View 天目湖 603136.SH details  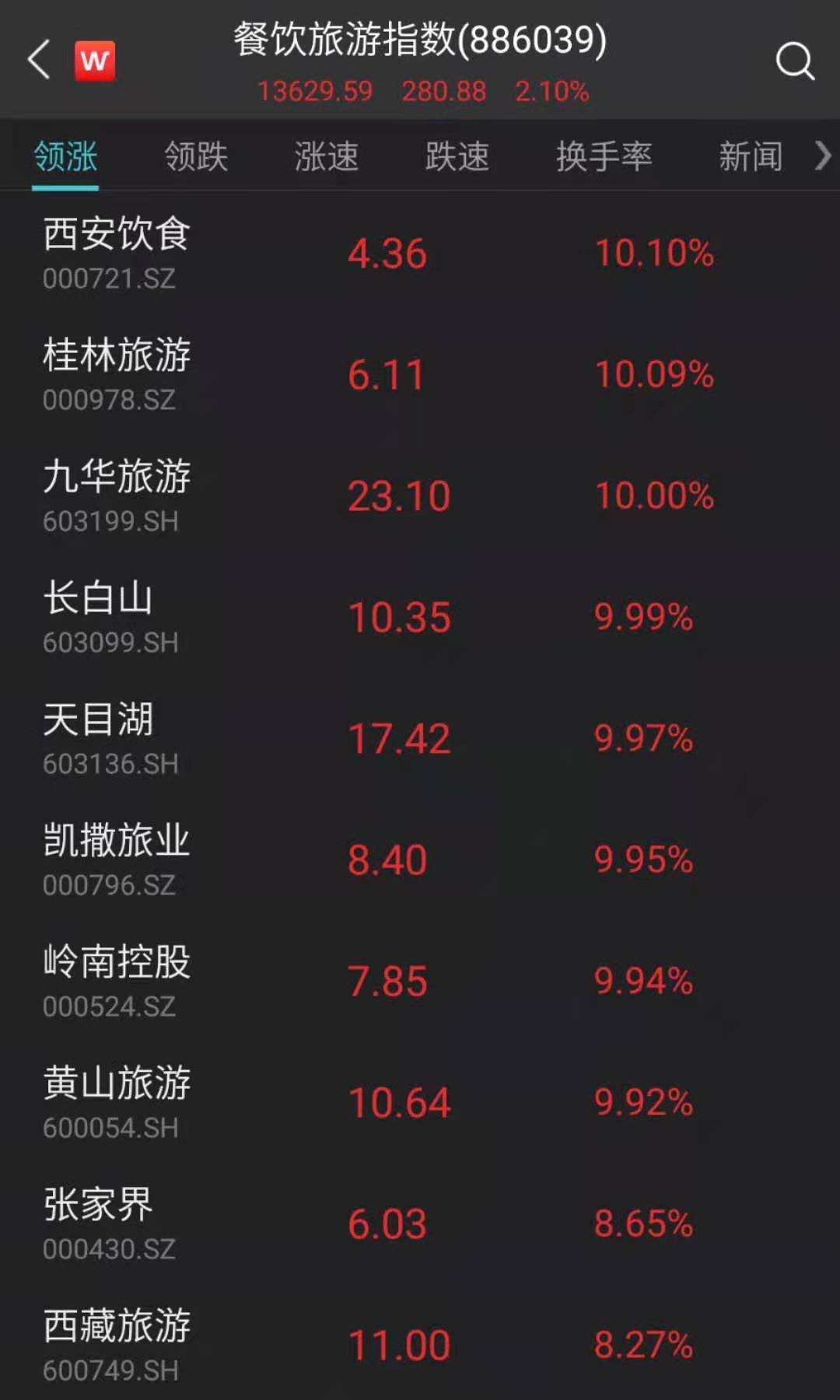(x=420, y=739)
